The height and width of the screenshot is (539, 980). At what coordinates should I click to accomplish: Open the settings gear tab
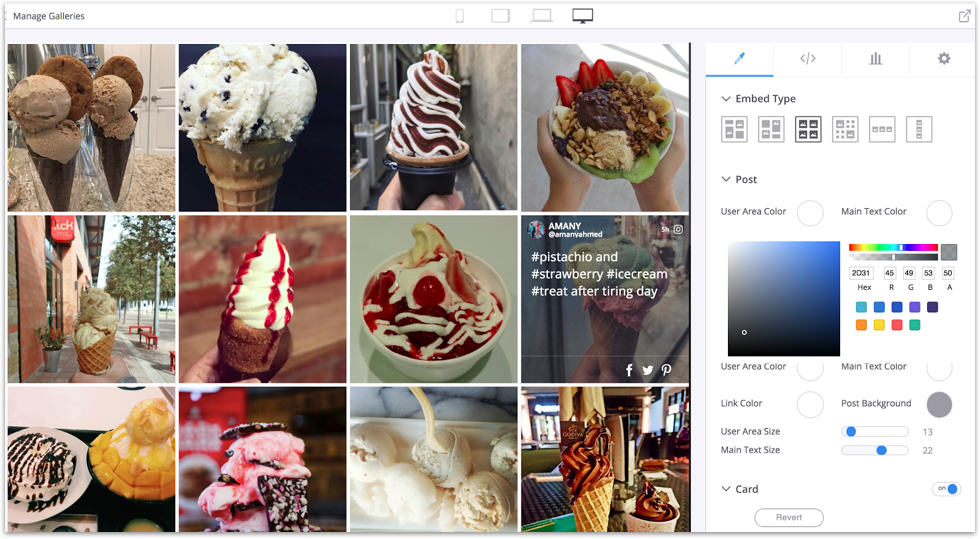(944, 59)
